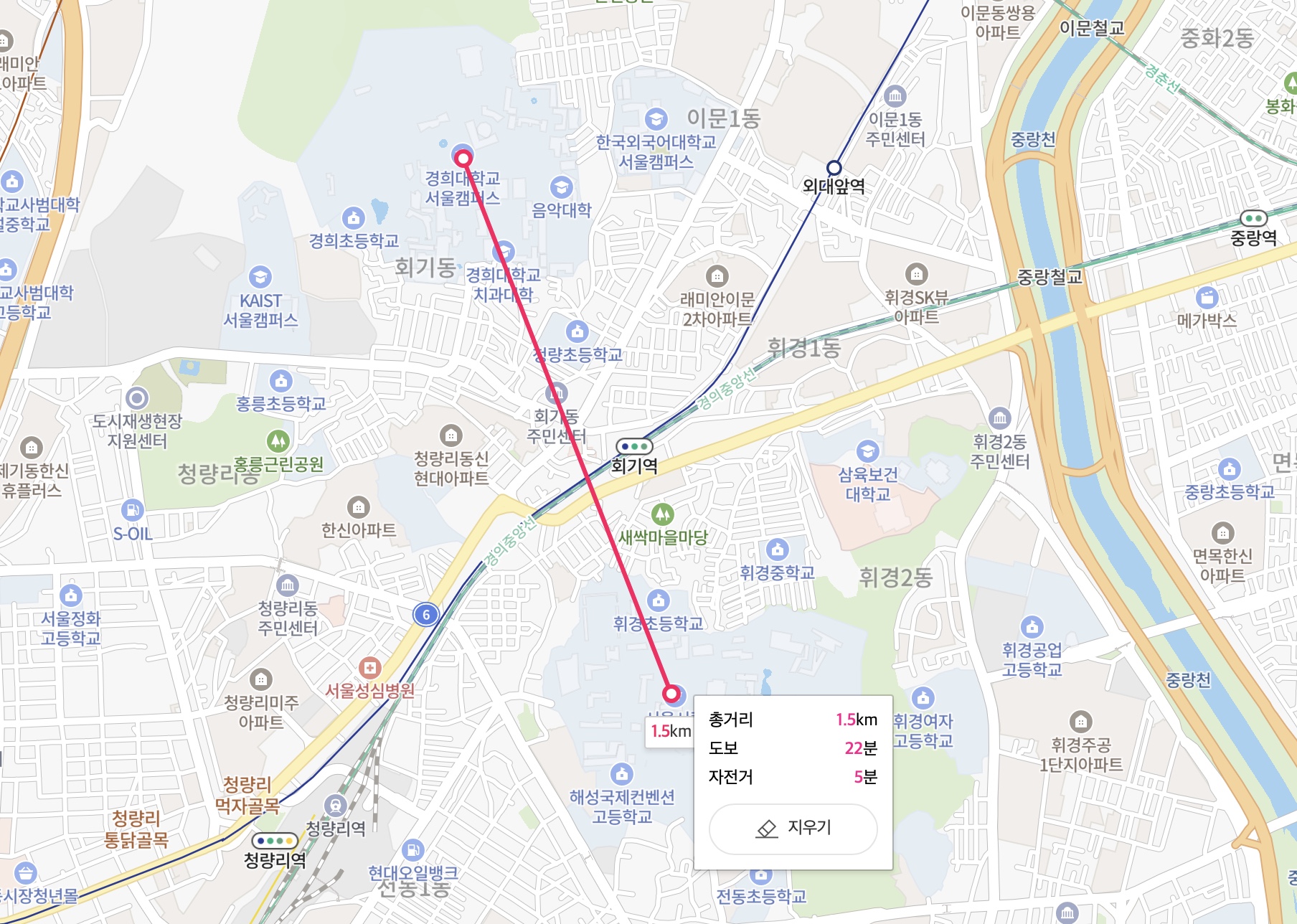This screenshot has width=1297, height=924.
Task: Tap the 도시재생현장 지원센터 marker
Action: click(x=137, y=397)
